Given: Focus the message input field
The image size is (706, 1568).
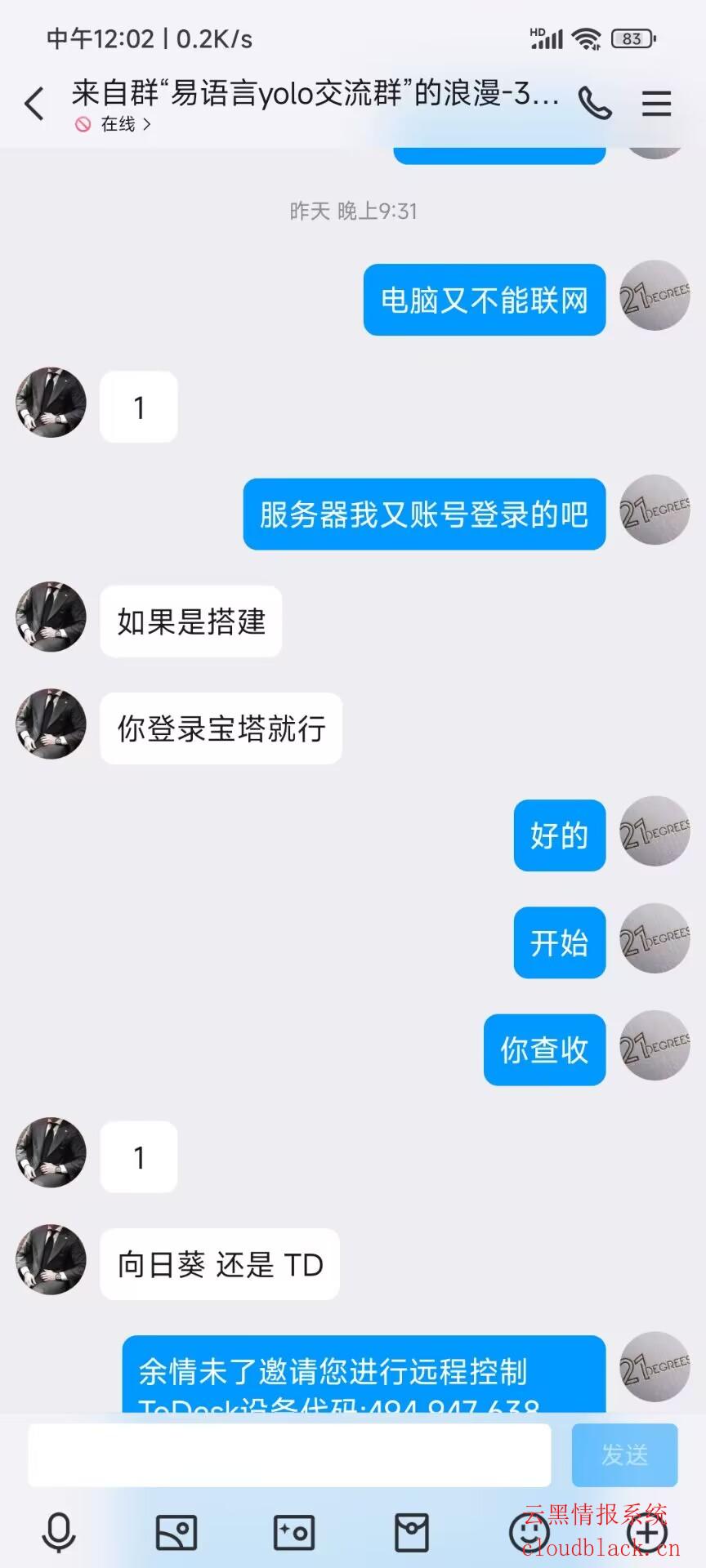Looking at the screenshot, I should click(289, 1455).
